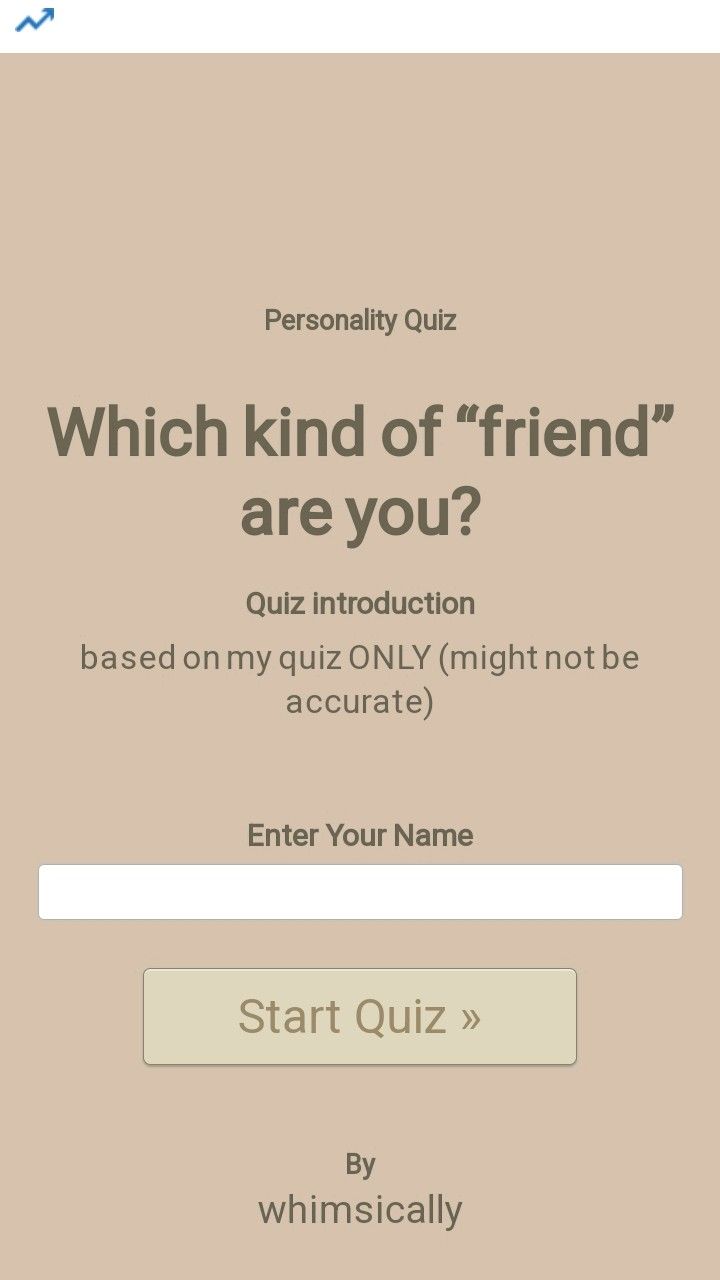Tap the Enter Your Name field
Screen dimensions: 720x1280
[x=360, y=892]
